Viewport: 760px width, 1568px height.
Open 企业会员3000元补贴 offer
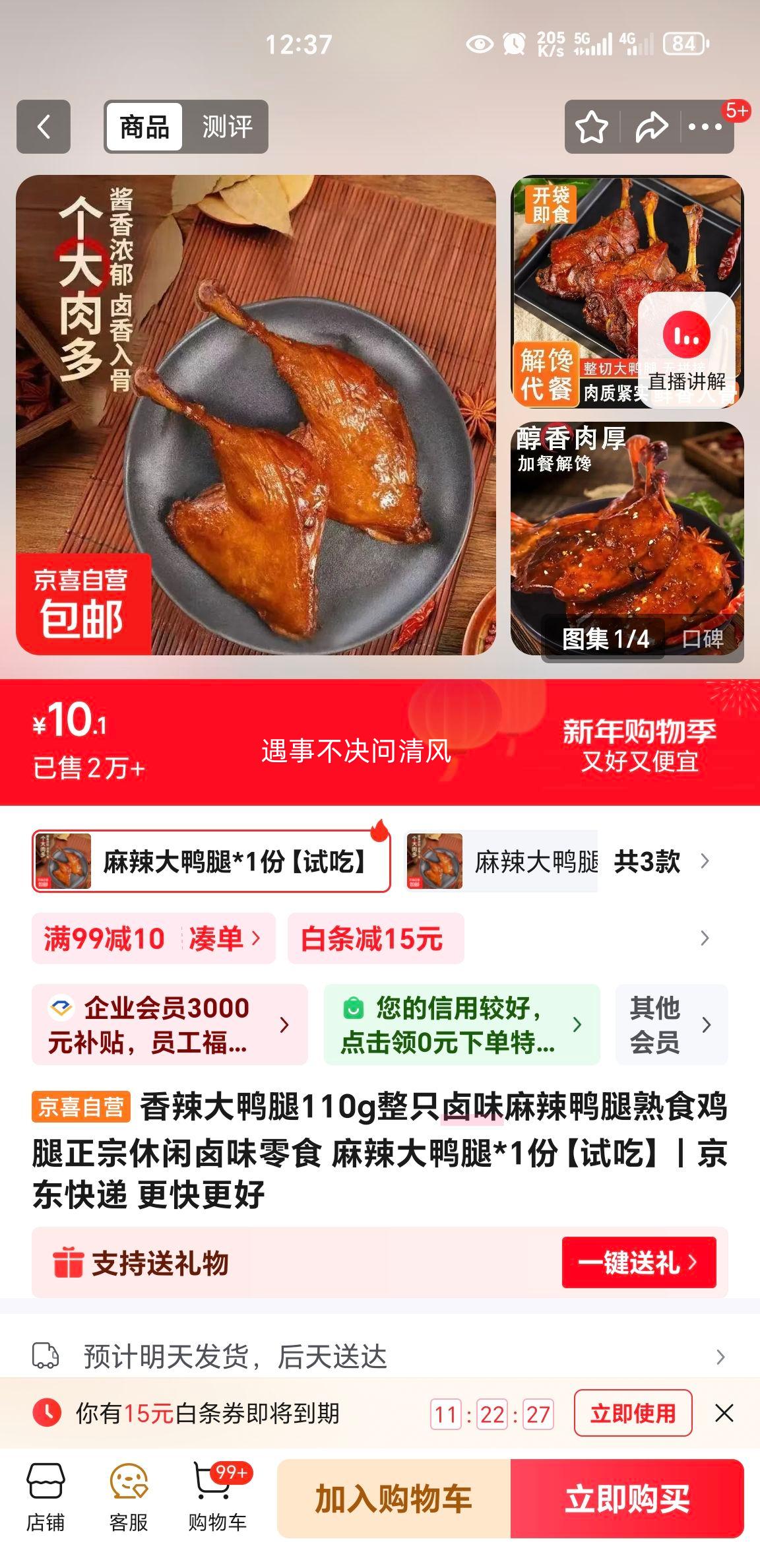click(170, 1025)
